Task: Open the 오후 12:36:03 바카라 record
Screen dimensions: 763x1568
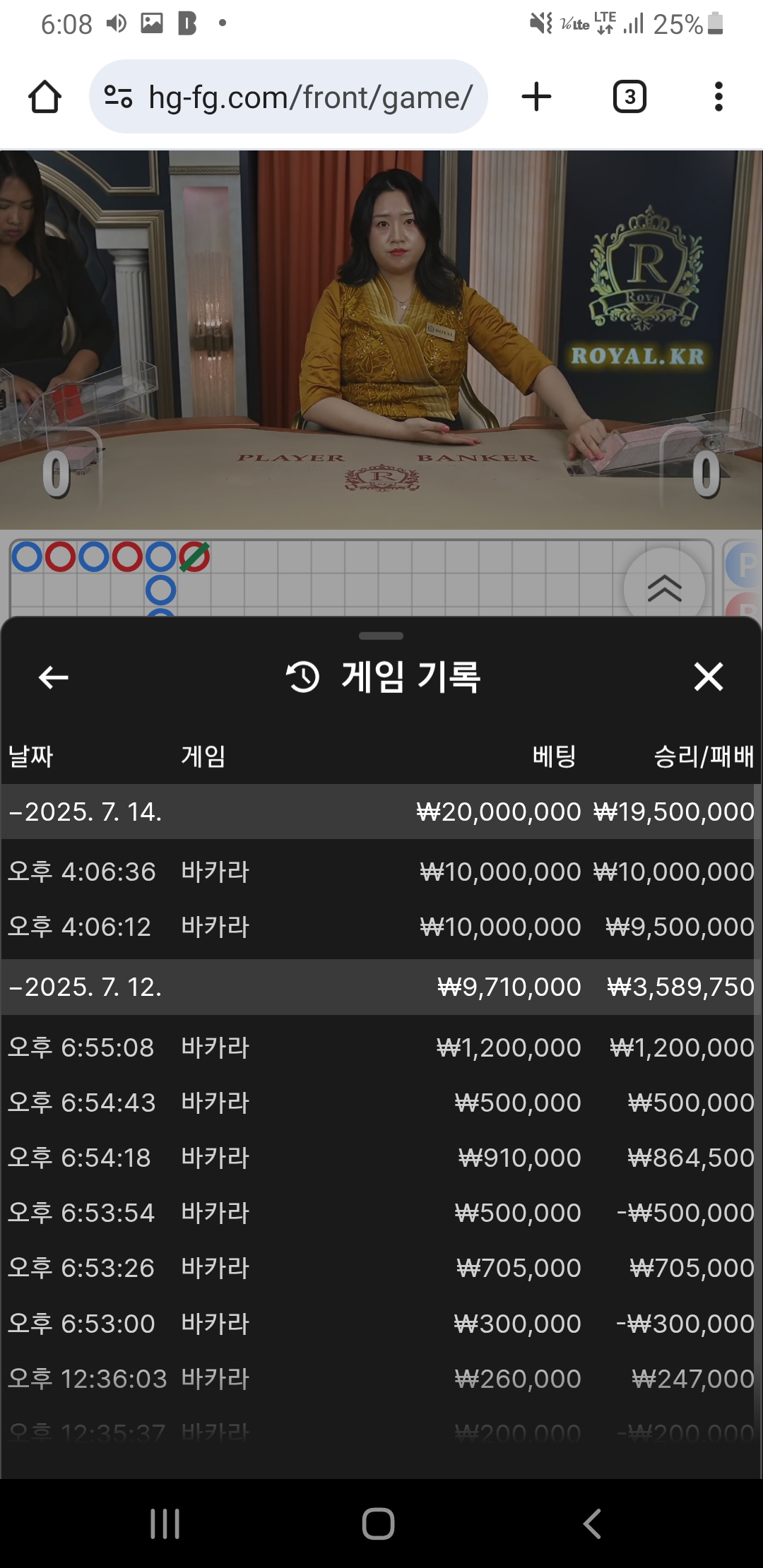Action: (381, 1378)
